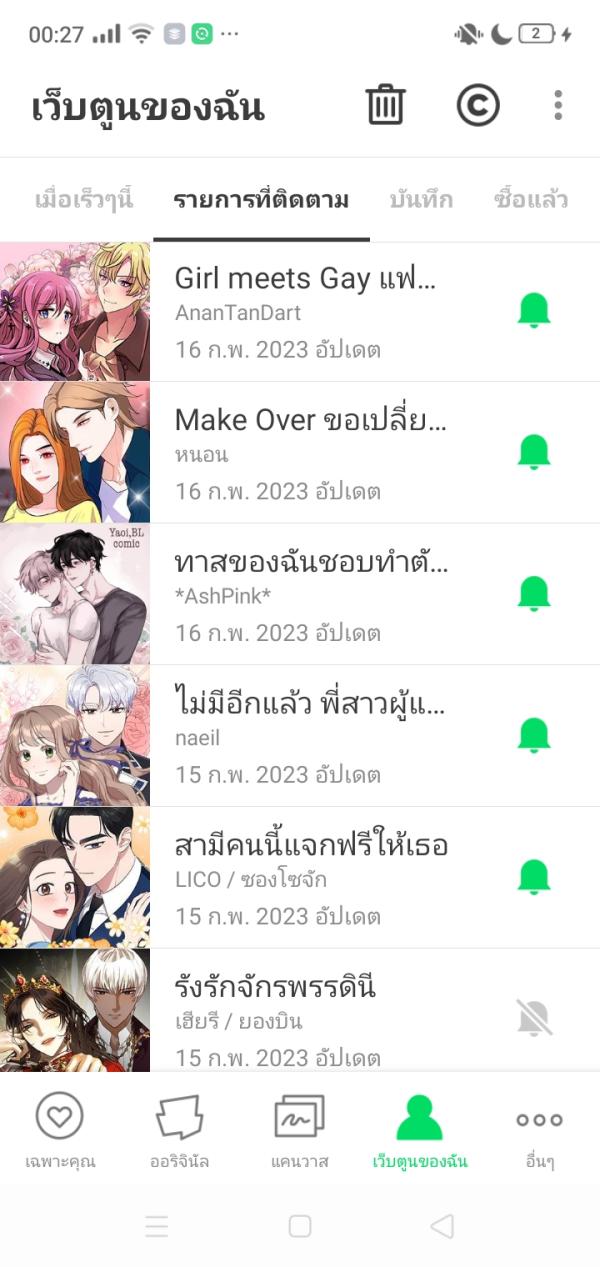Open the แคนวาส tab

coord(300,1130)
